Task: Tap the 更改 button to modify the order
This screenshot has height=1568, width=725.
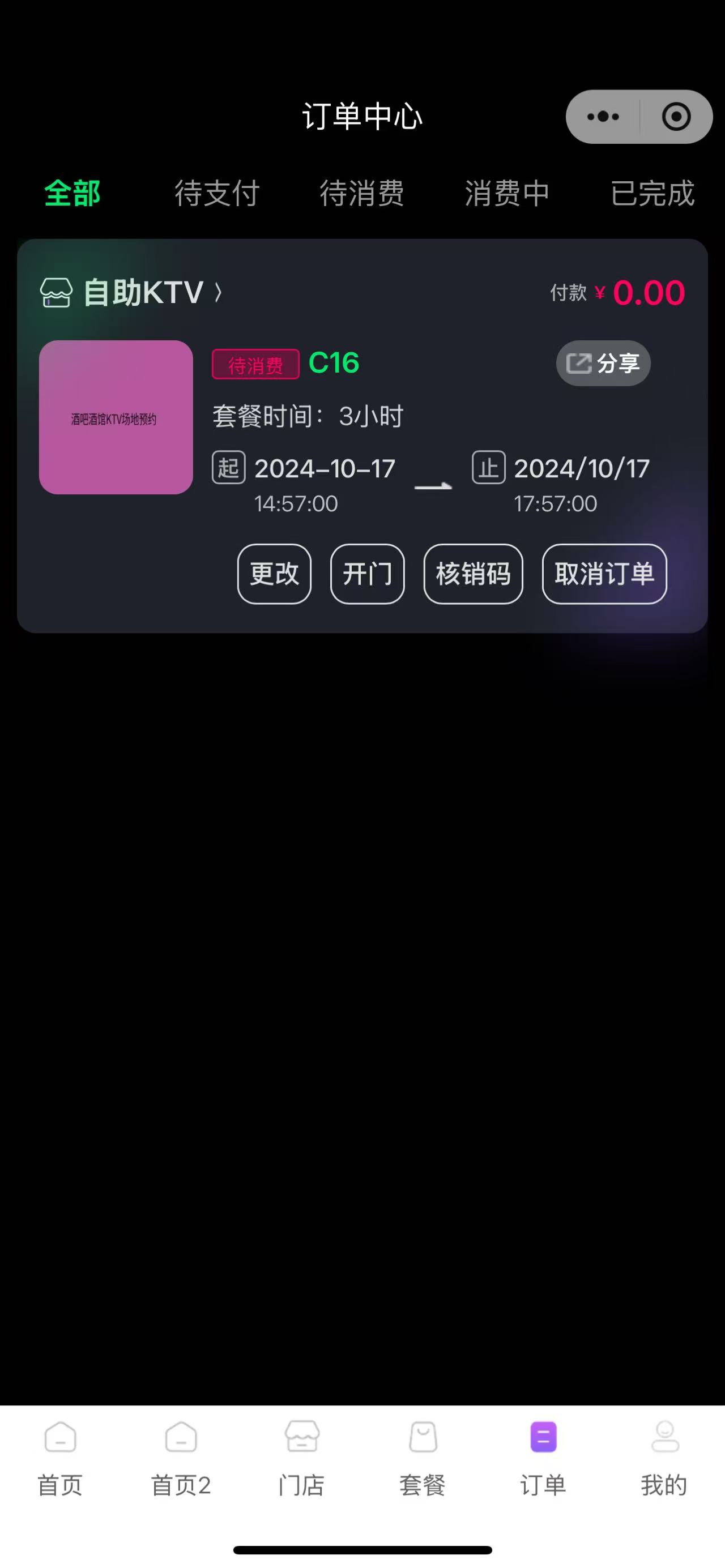Action: tap(275, 574)
